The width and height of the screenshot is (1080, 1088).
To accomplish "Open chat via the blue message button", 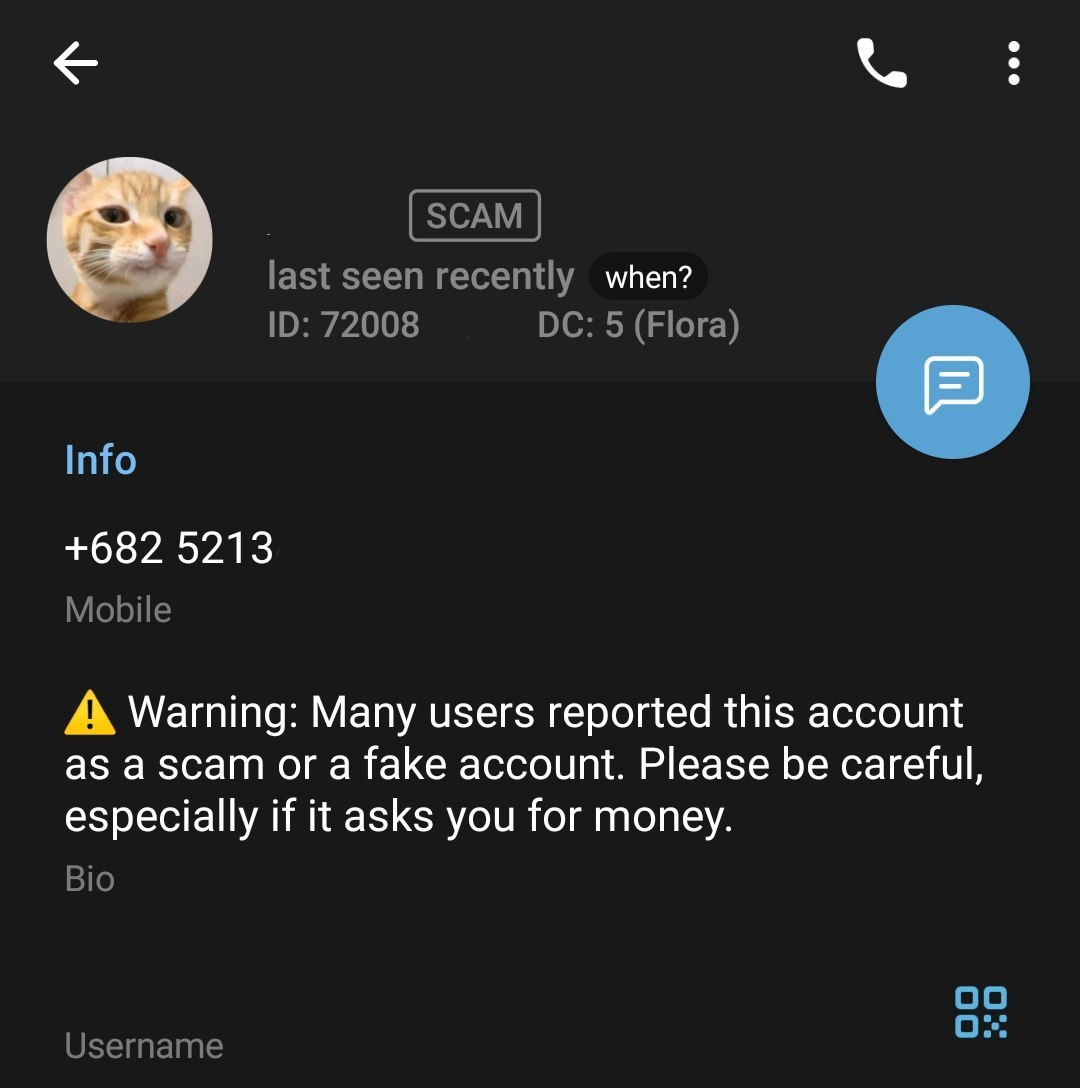I will tap(952, 383).
